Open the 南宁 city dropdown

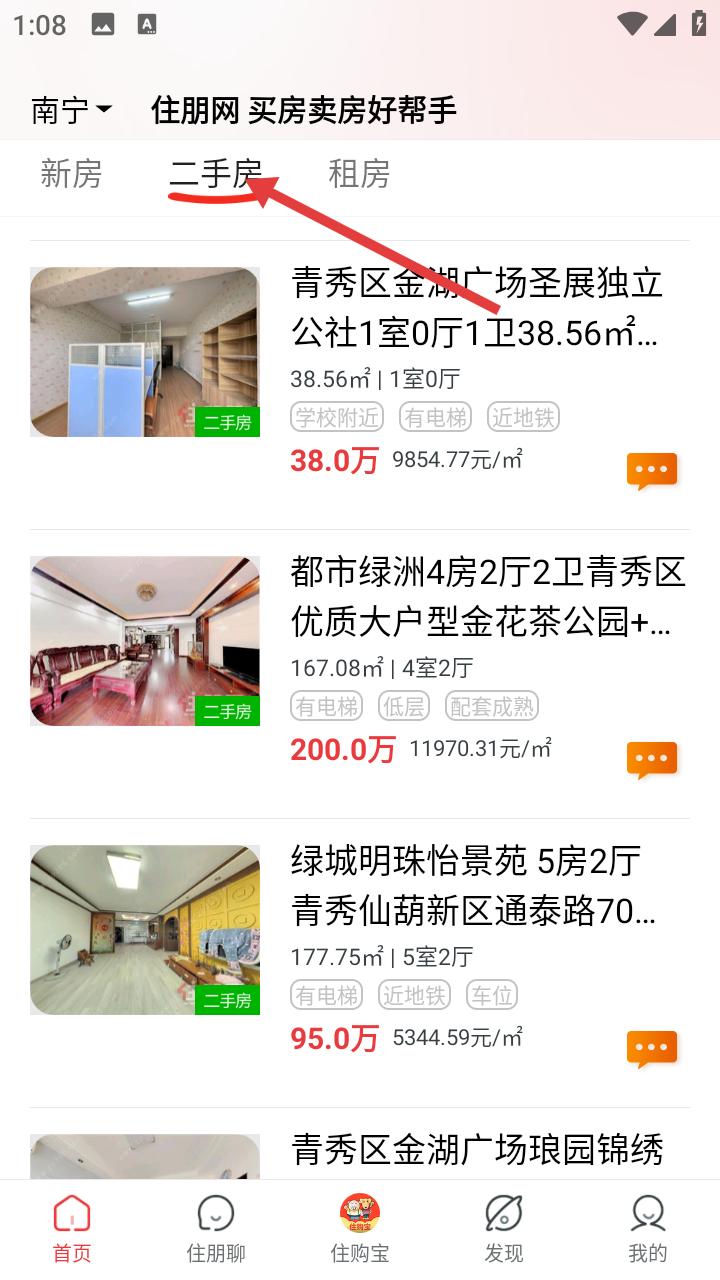point(71,110)
